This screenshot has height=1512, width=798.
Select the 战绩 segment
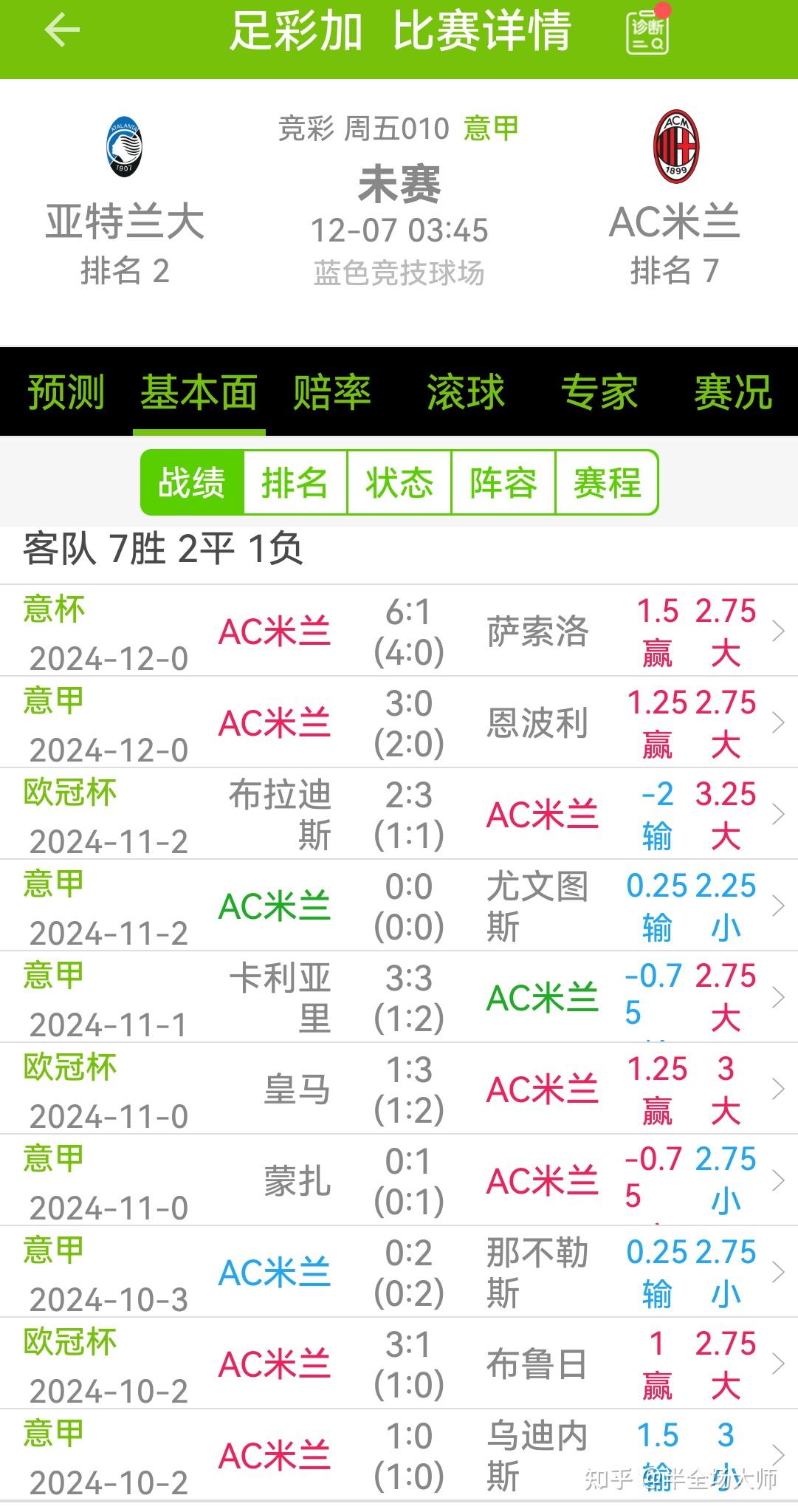pos(192,483)
